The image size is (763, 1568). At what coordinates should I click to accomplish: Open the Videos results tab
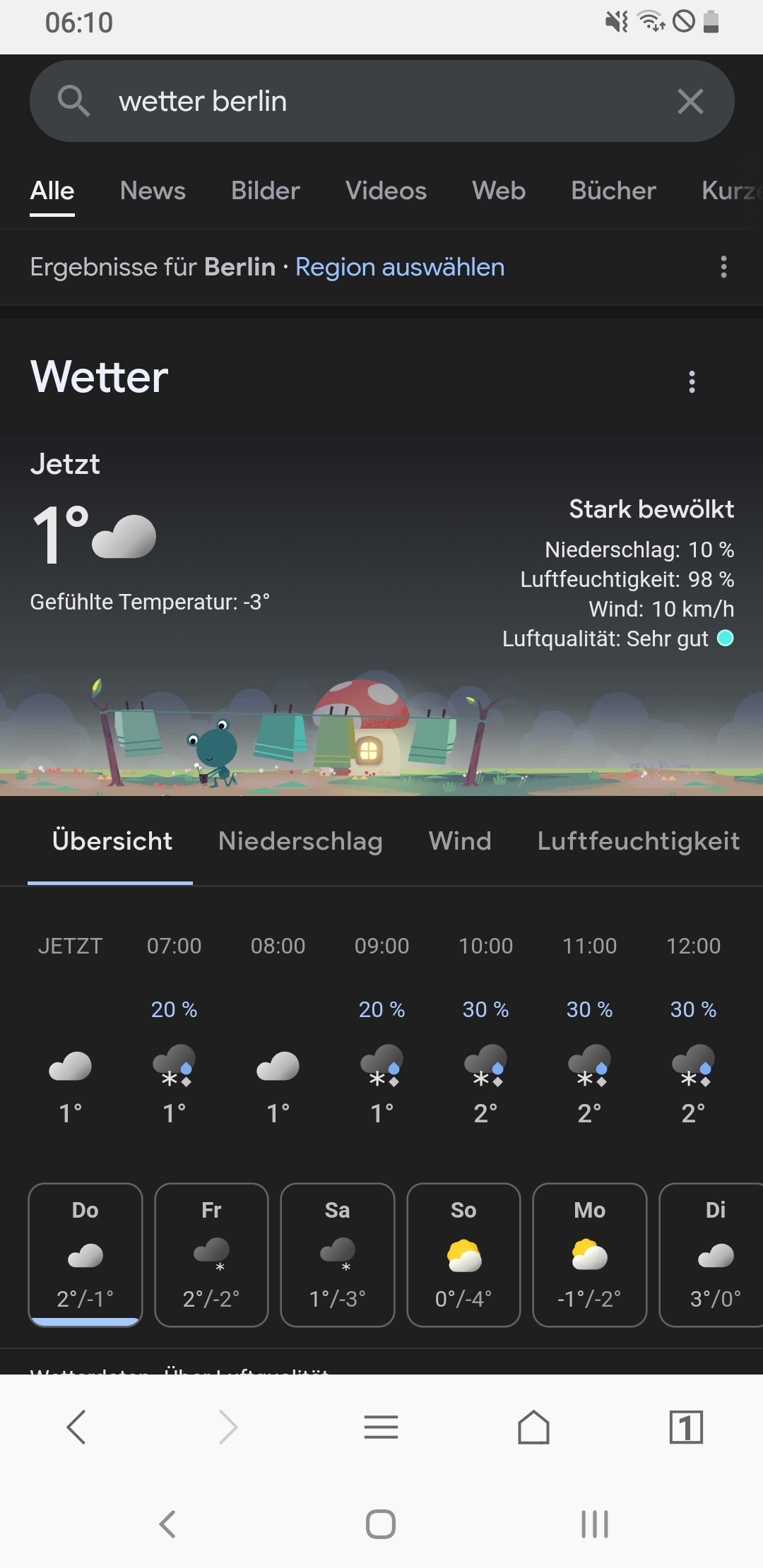[x=386, y=191]
